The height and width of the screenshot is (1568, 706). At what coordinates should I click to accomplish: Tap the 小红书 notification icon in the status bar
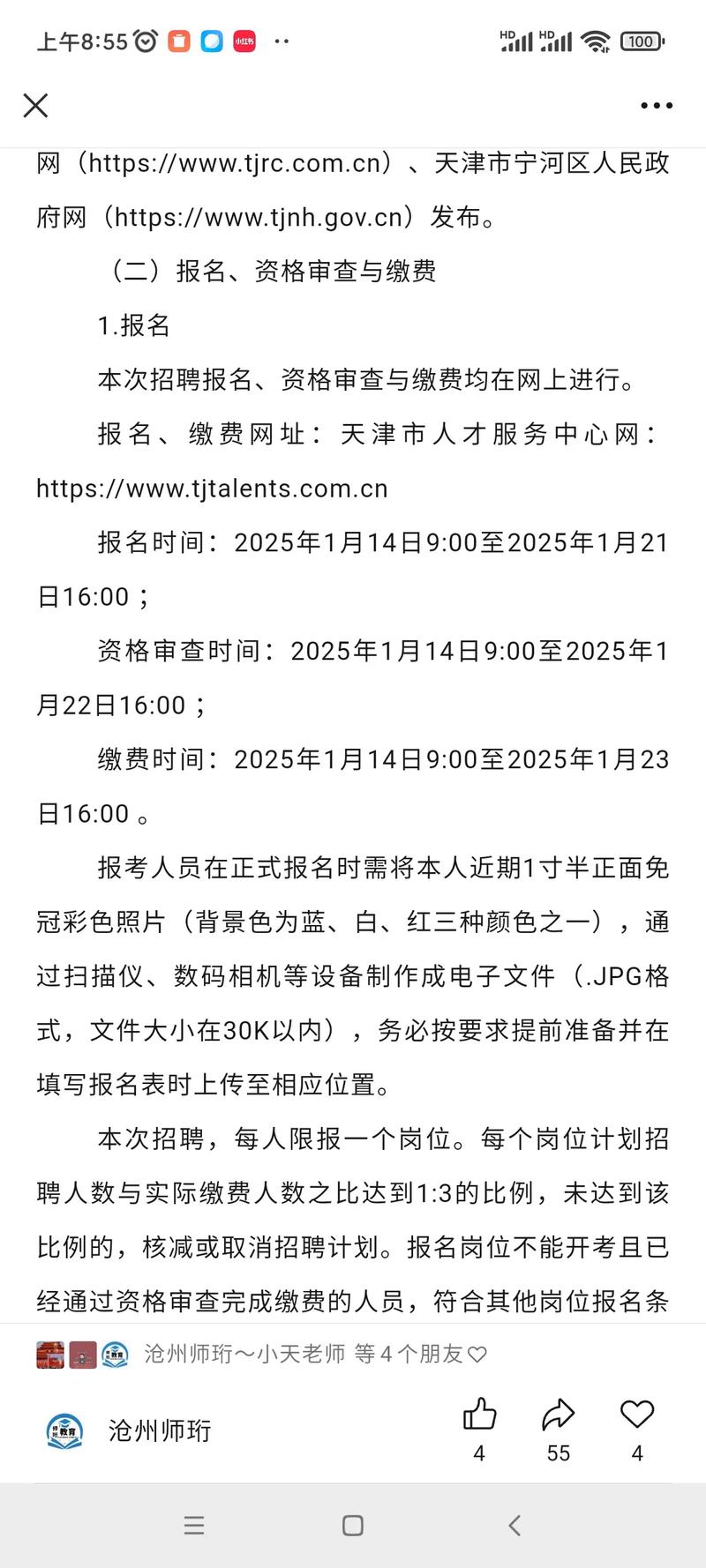point(244,41)
